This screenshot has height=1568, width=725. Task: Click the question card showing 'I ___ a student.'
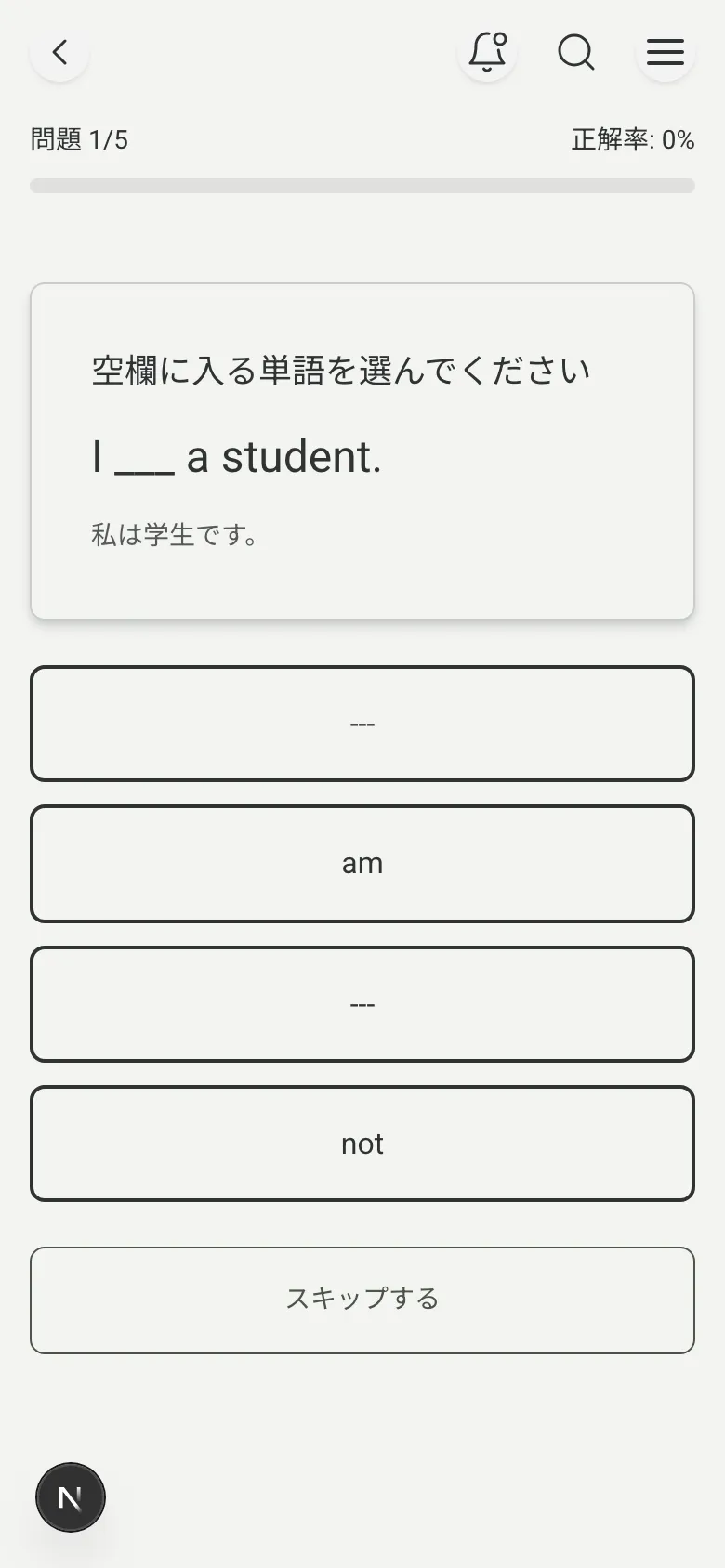pos(362,450)
